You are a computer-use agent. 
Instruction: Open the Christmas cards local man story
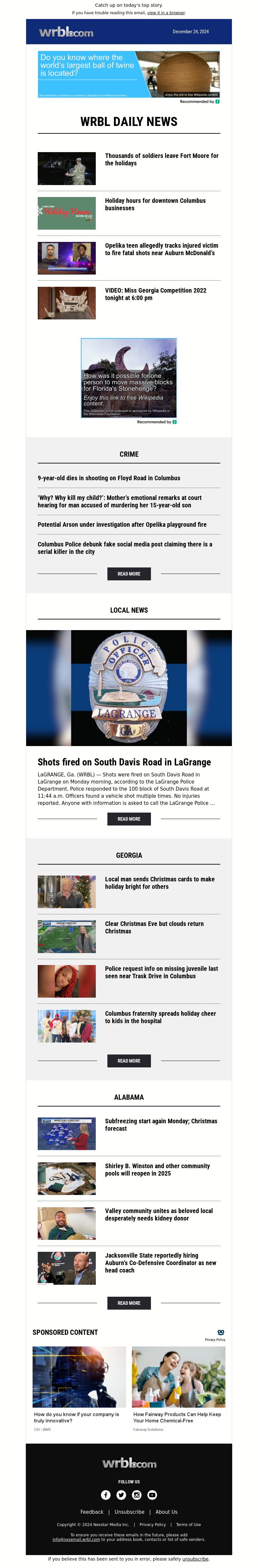[x=159, y=883]
